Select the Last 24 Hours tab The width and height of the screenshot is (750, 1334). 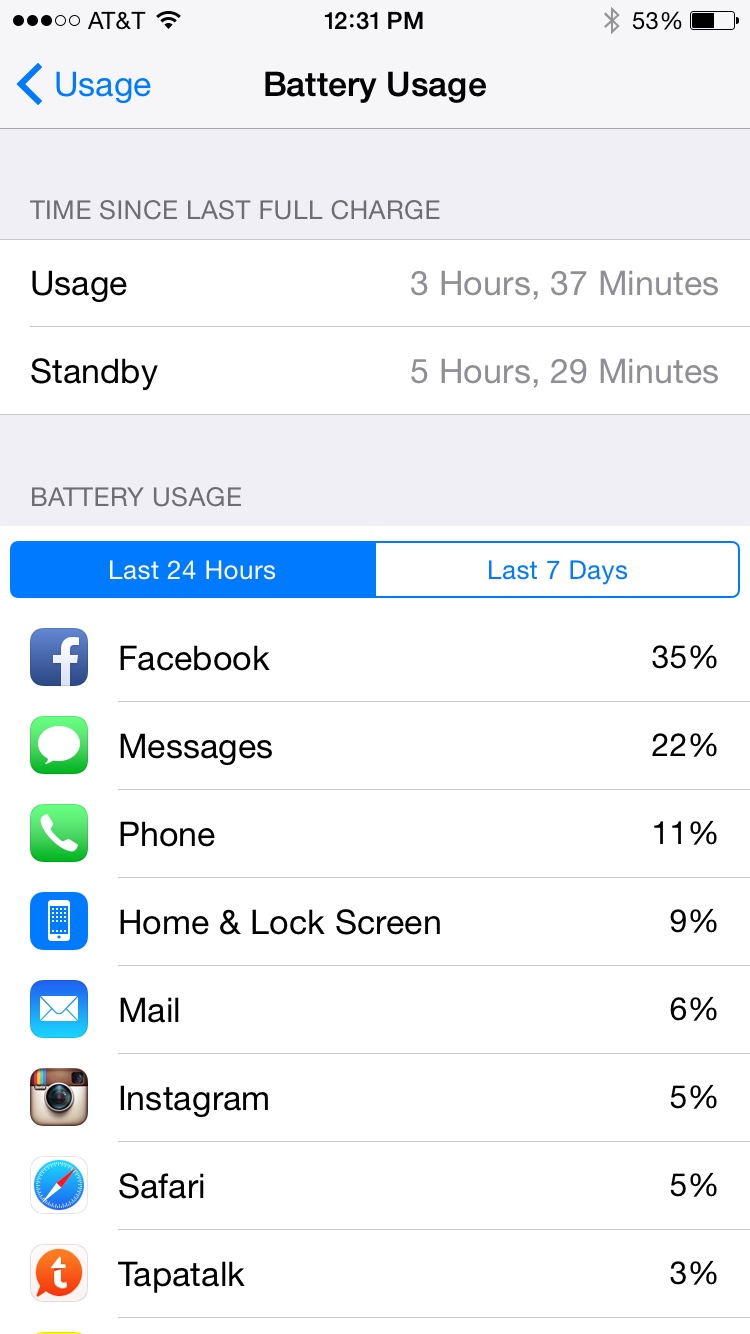coord(193,570)
